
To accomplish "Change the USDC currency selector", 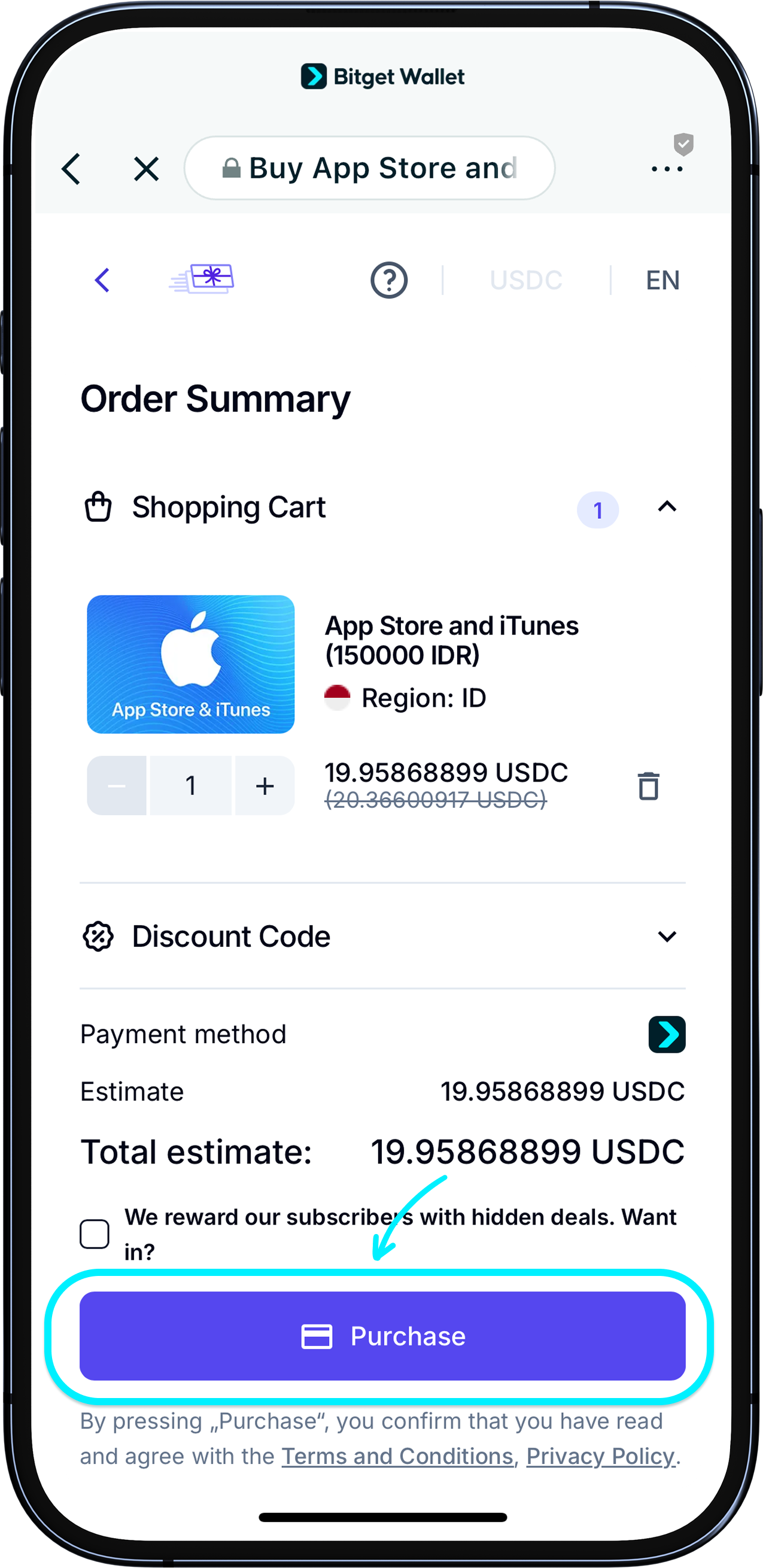I will [x=525, y=280].
